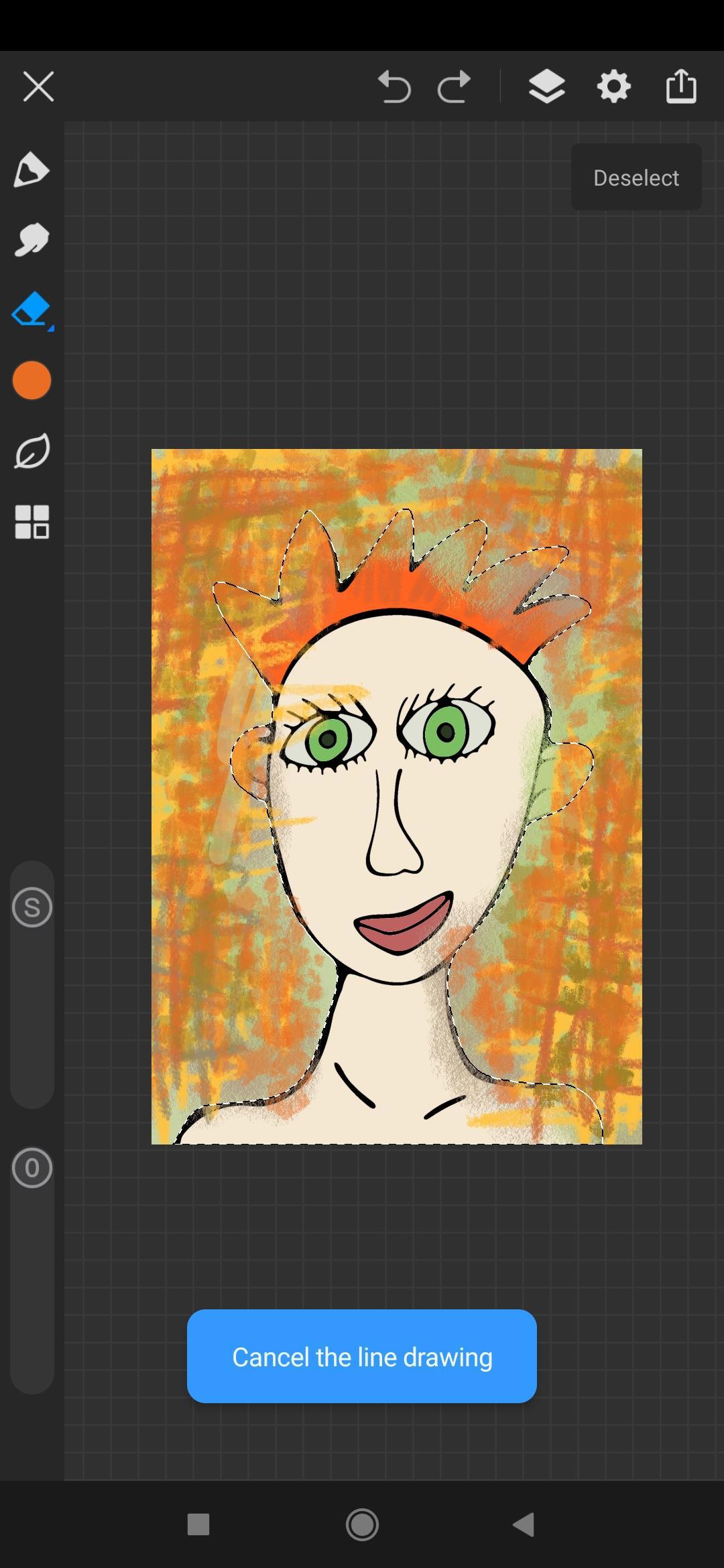Close the drawing editor
The width and height of the screenshot is (724, 1568).
click(x=38, y=86)
